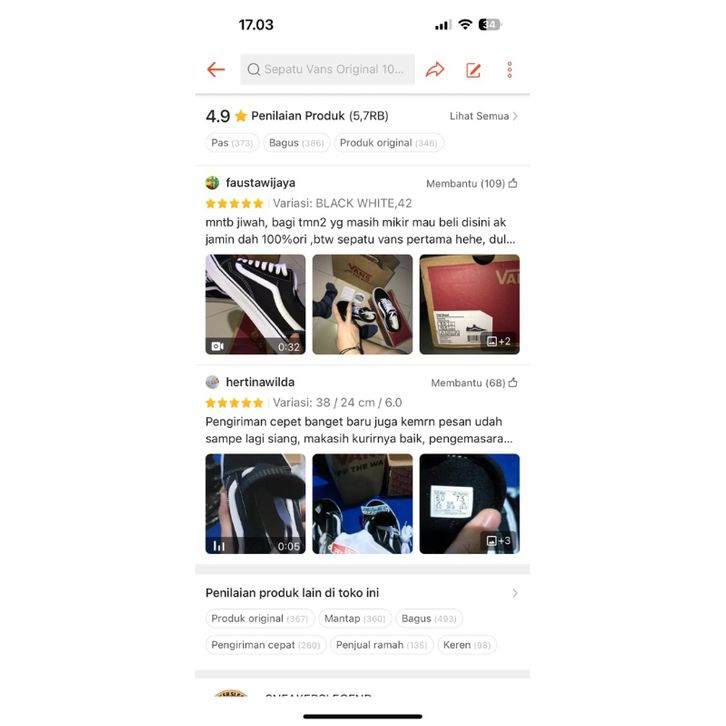
Task: Tap the edit note icon in the toolbar
Action: pos(473,70)
